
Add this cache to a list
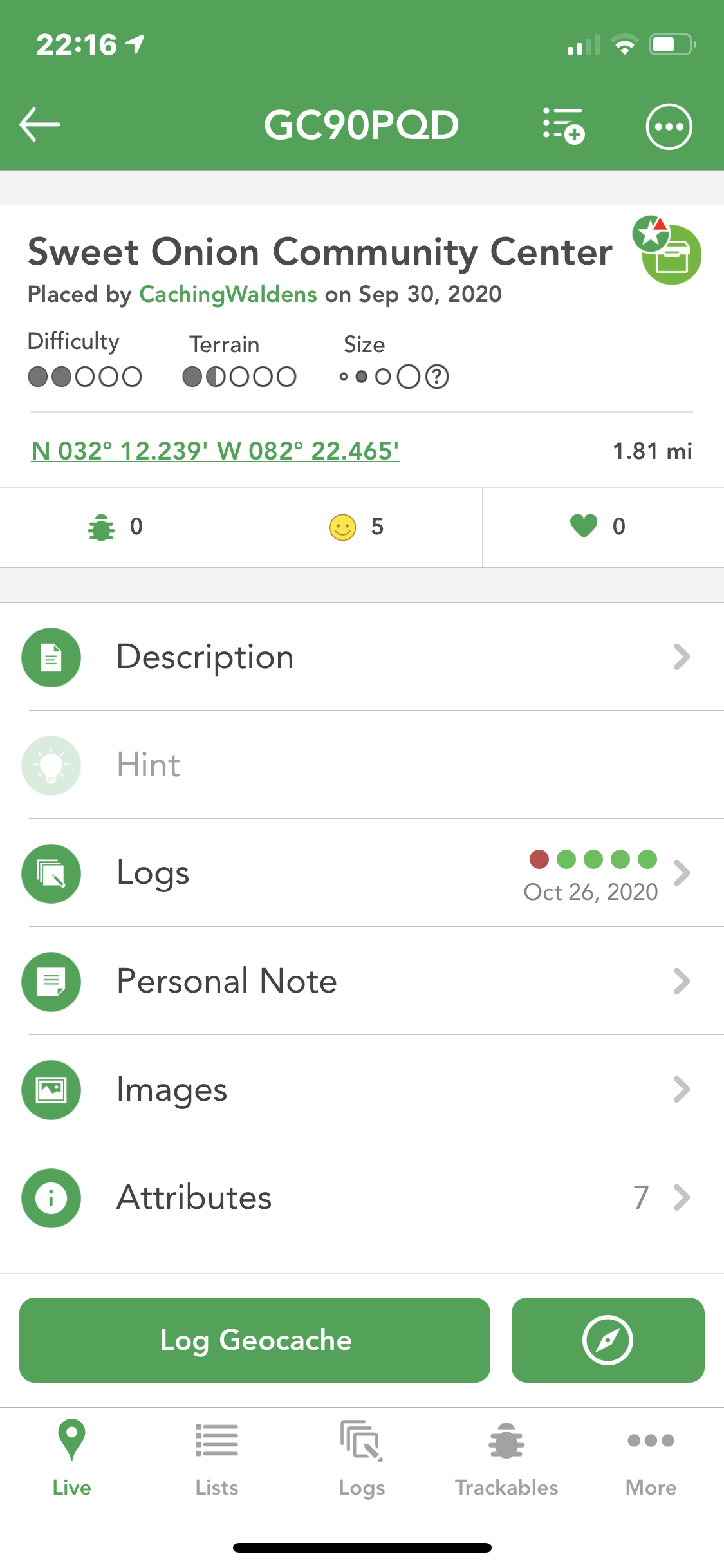[564, 126]
